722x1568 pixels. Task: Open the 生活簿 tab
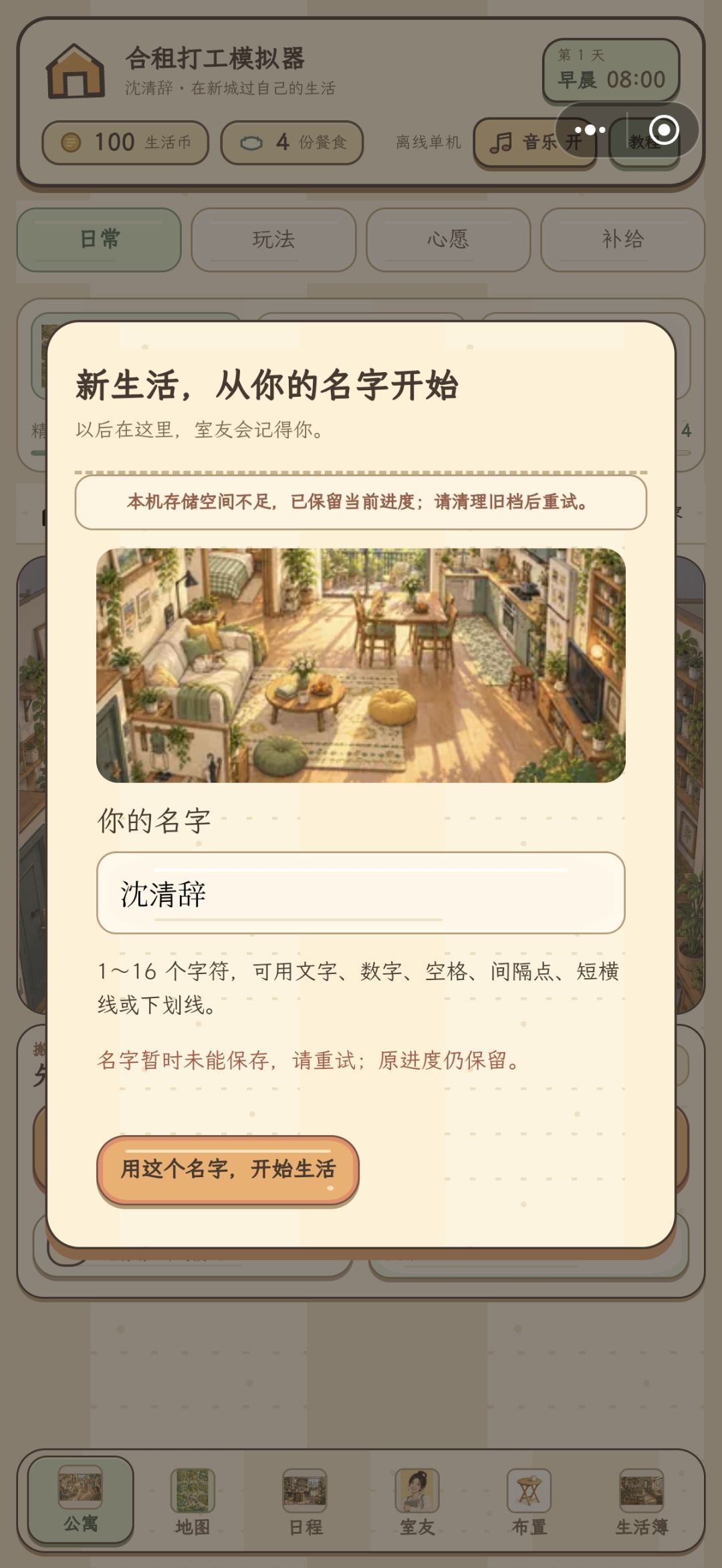[641, 1500]
